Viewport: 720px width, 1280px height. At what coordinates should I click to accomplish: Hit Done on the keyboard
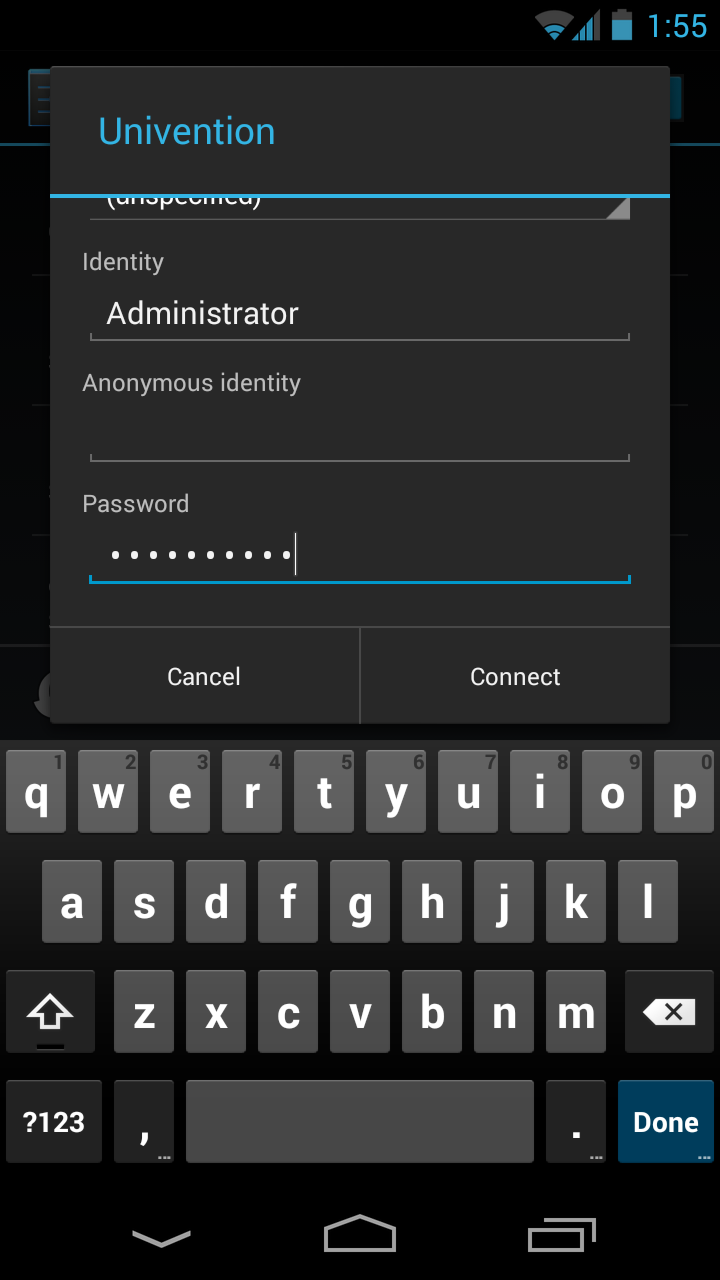(666, 1122)
